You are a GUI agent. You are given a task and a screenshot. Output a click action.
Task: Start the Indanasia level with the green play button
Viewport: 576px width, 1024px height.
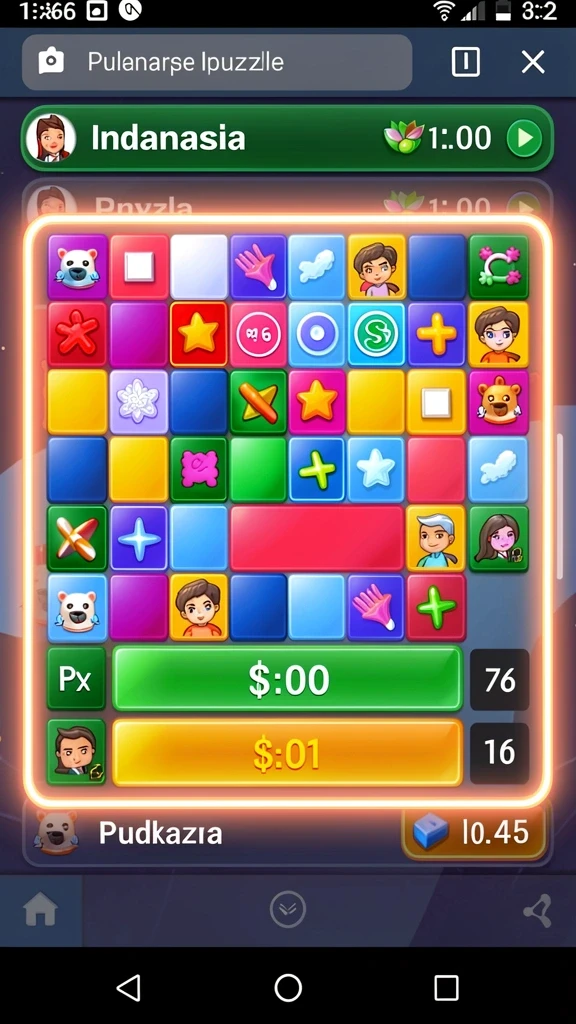(x=524, y=138)
